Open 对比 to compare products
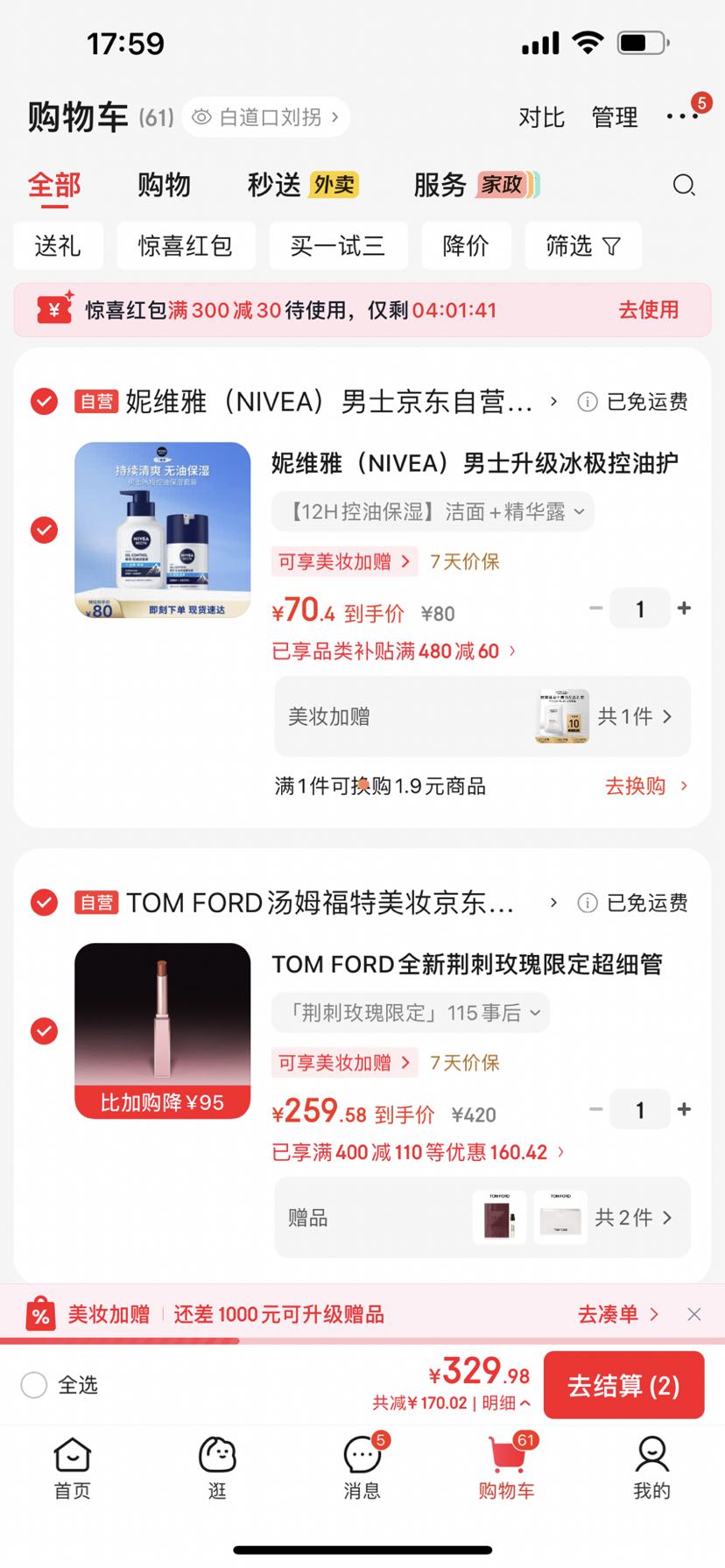 541,117
